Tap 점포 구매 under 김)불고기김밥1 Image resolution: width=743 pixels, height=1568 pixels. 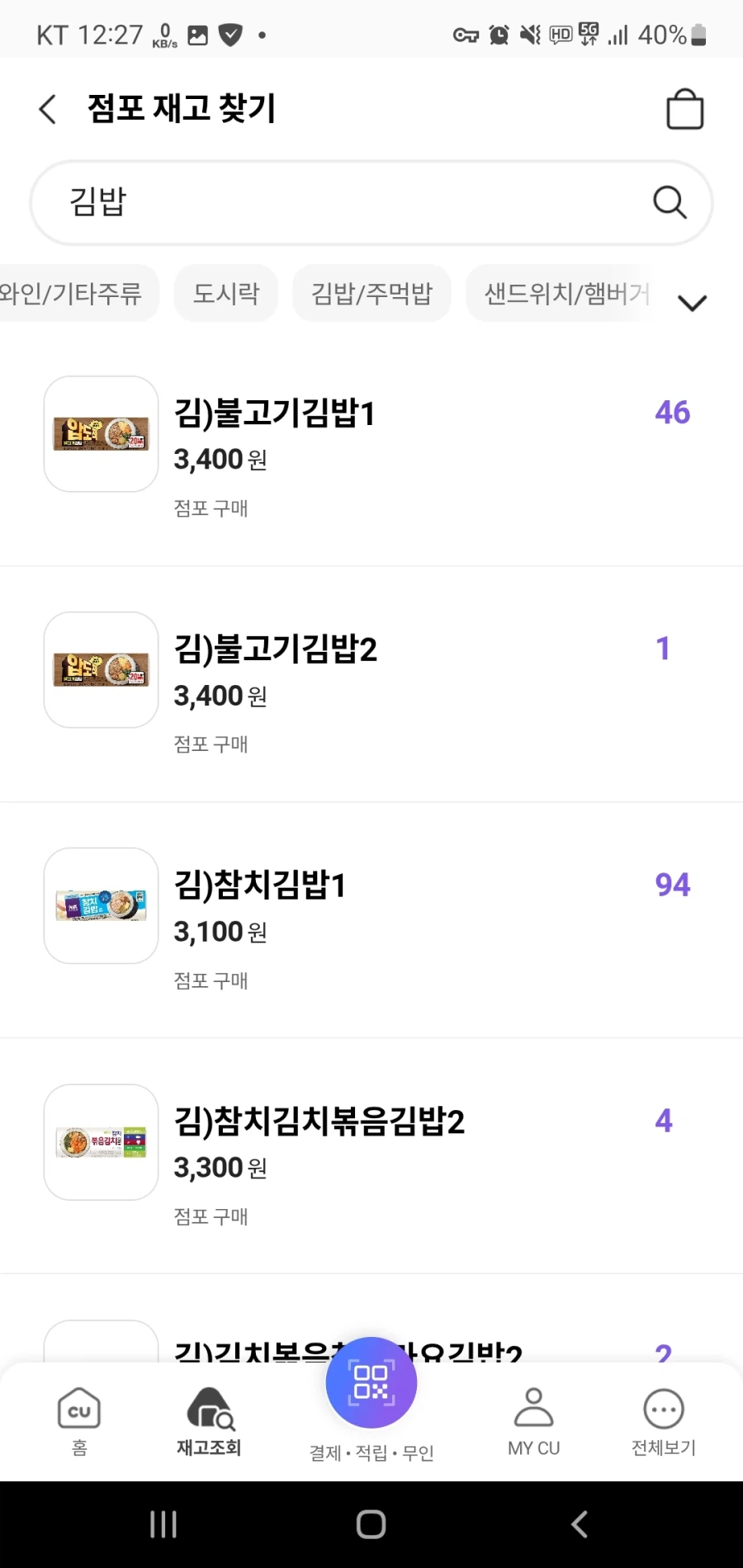click(x=211, y=509)
